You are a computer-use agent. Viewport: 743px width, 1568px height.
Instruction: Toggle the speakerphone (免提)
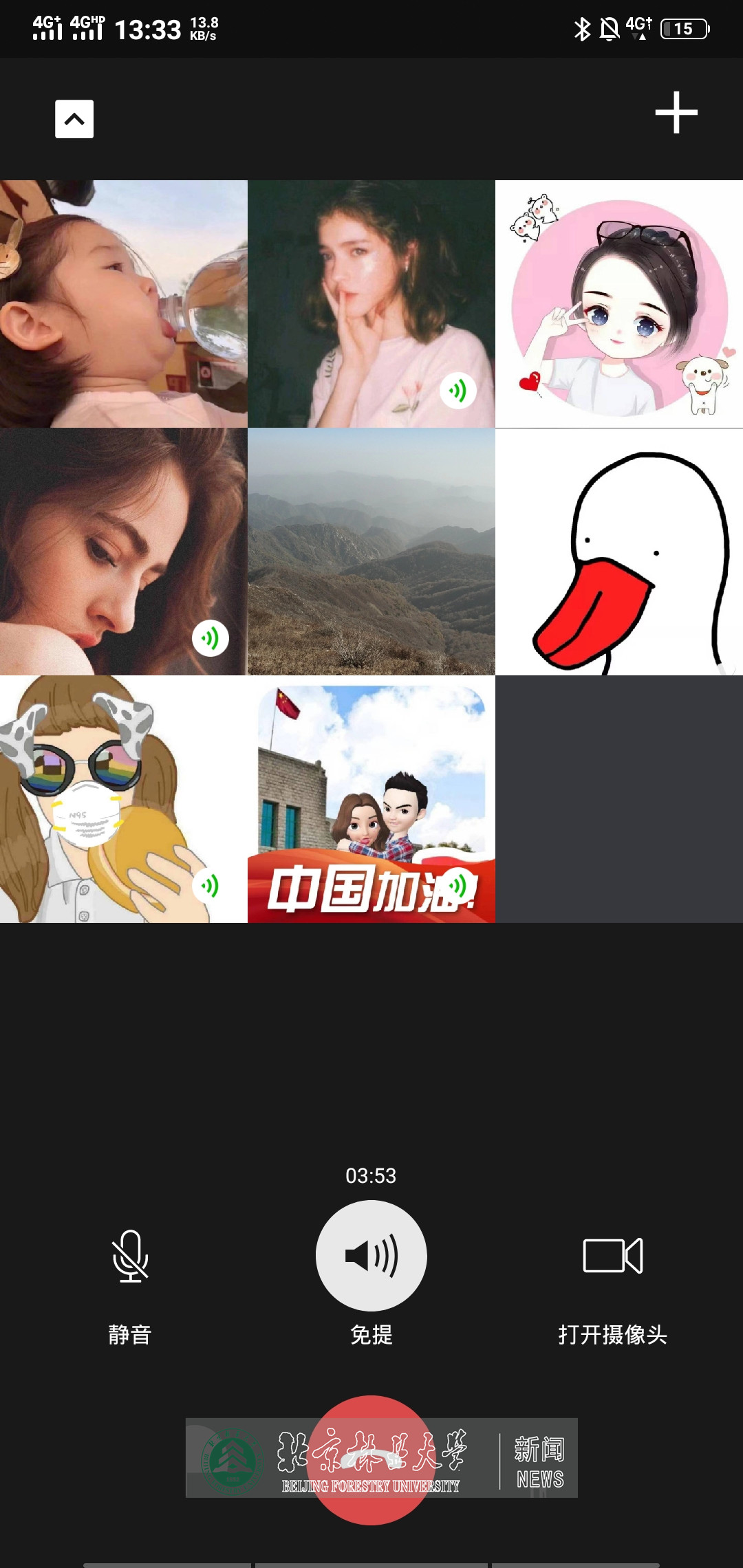(x=371, y=1256)
